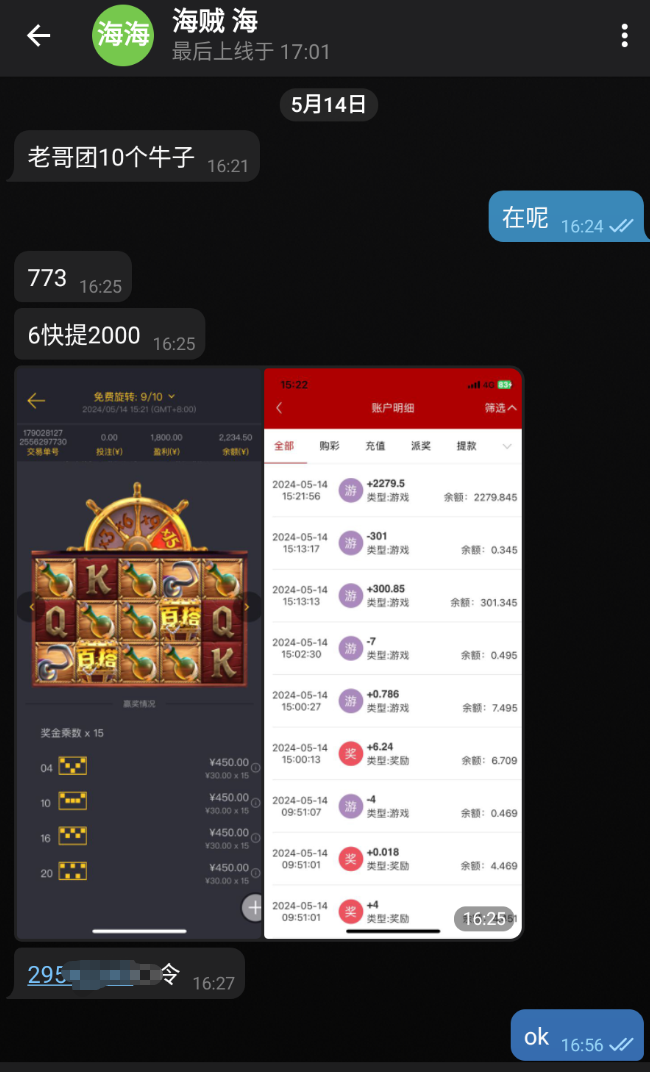This screenshot has width=650, height=1072.
Task: Go back to the chat list
Action: click(38, 36)
